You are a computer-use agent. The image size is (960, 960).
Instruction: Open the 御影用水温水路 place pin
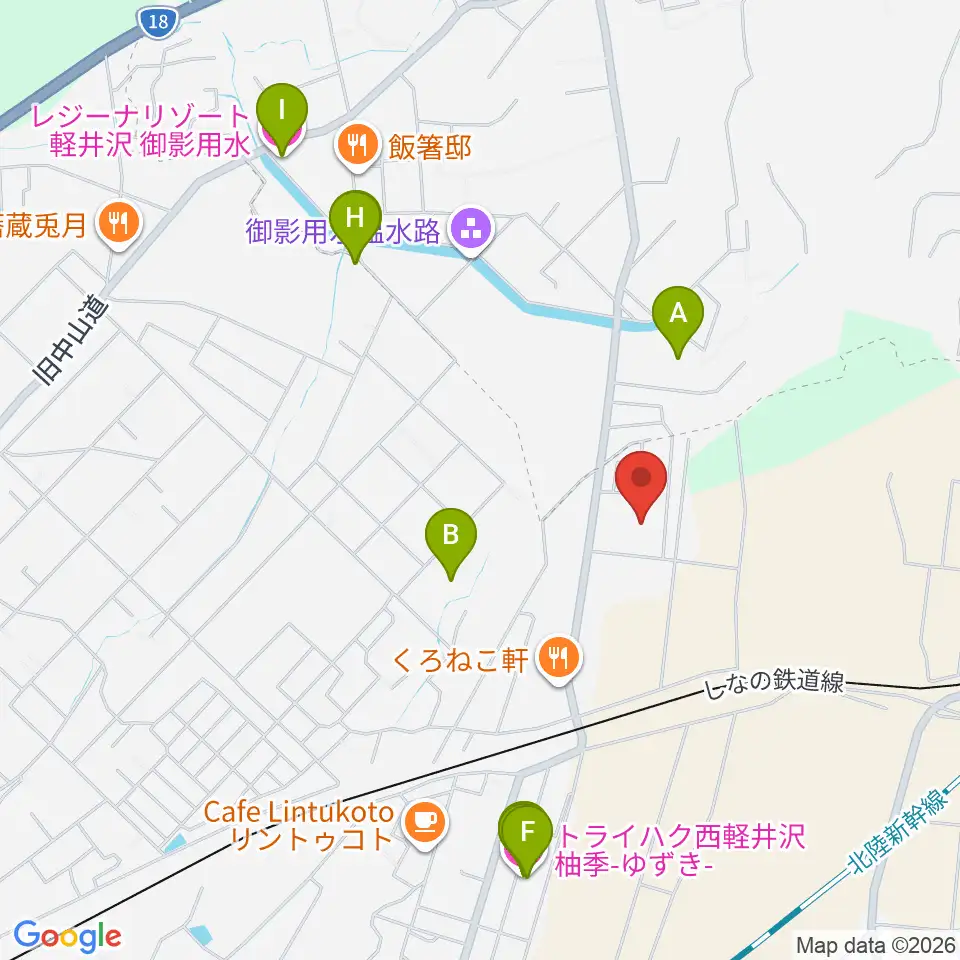(x=471, y=231)
